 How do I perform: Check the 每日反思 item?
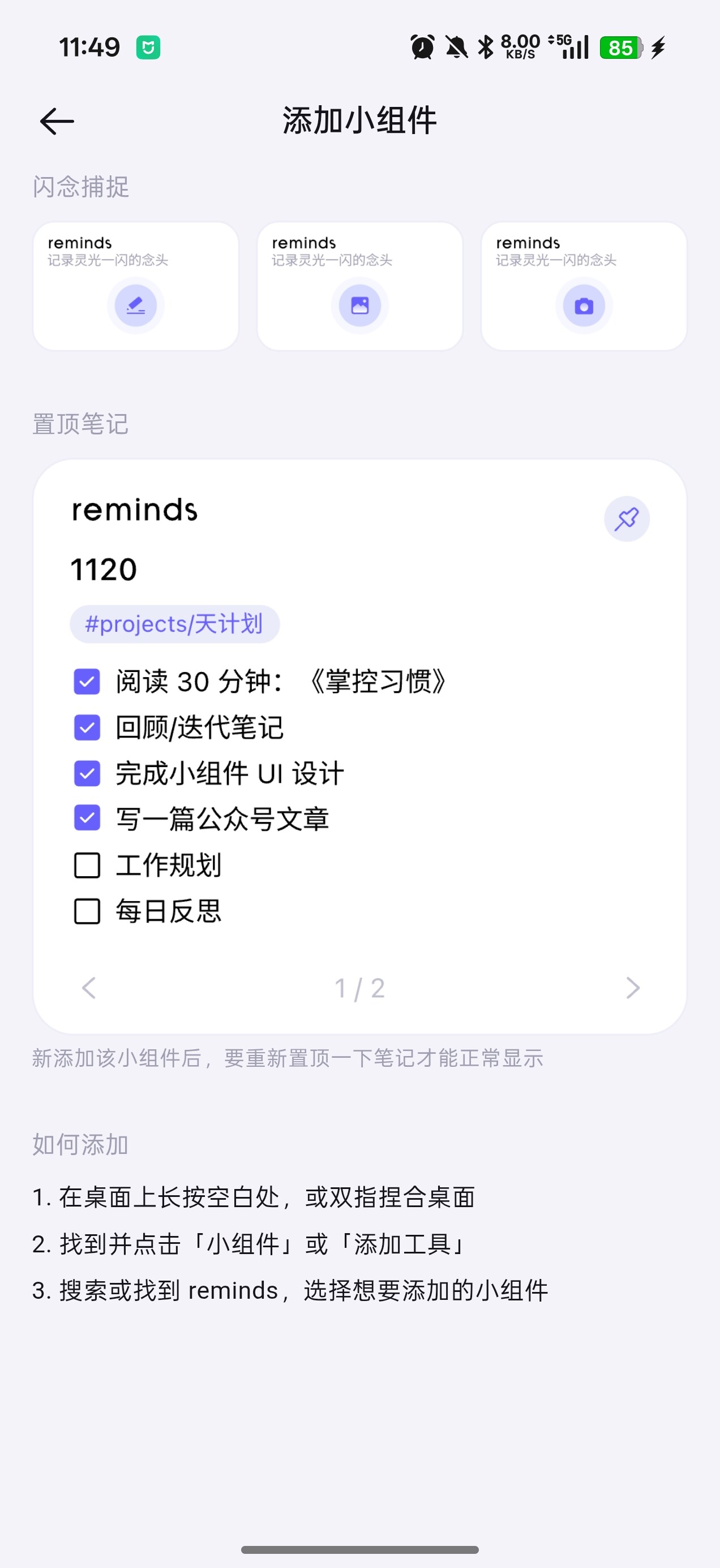click(x=87, y=911)
